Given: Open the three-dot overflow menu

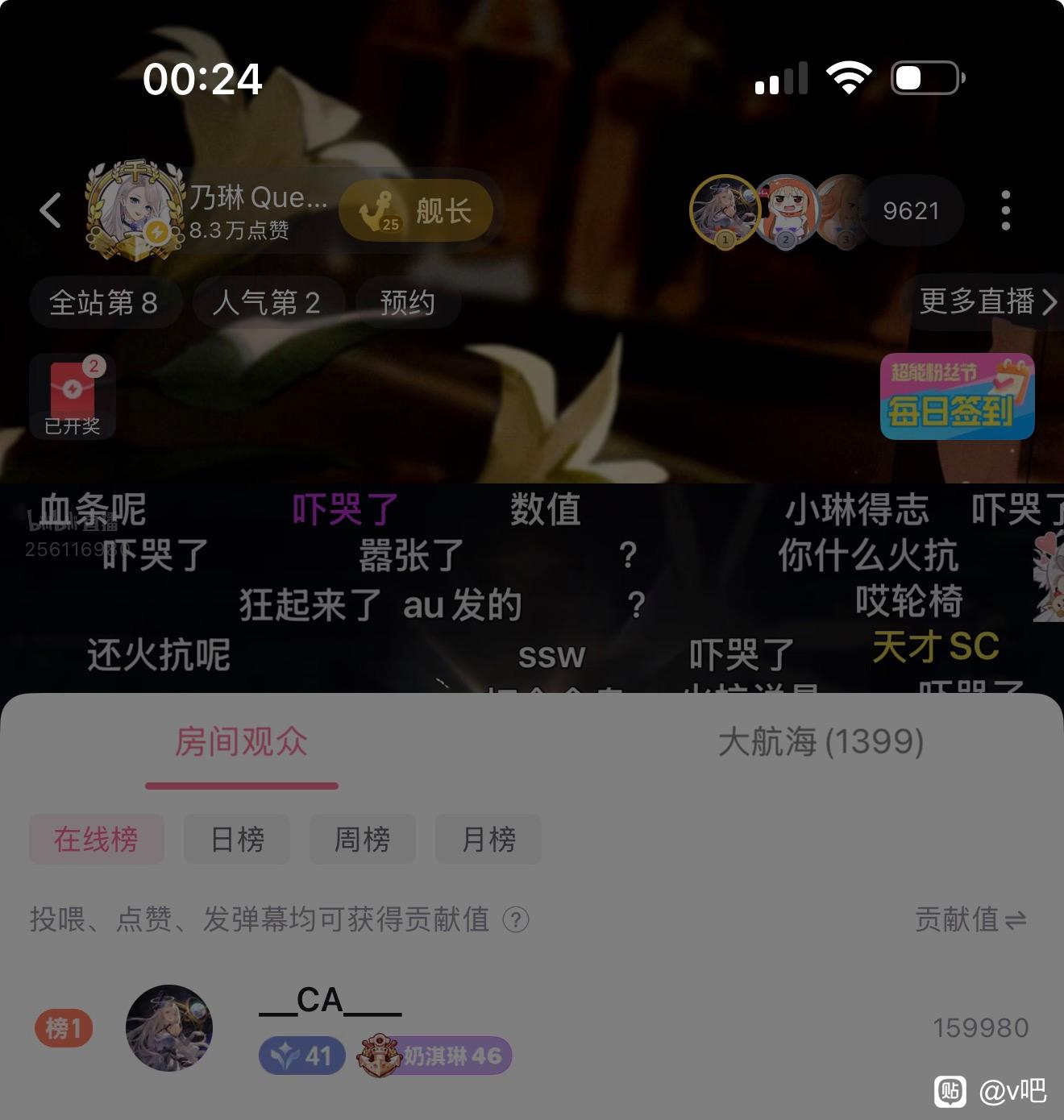Looking at the screenshot, I should [x=1005, y=210].
